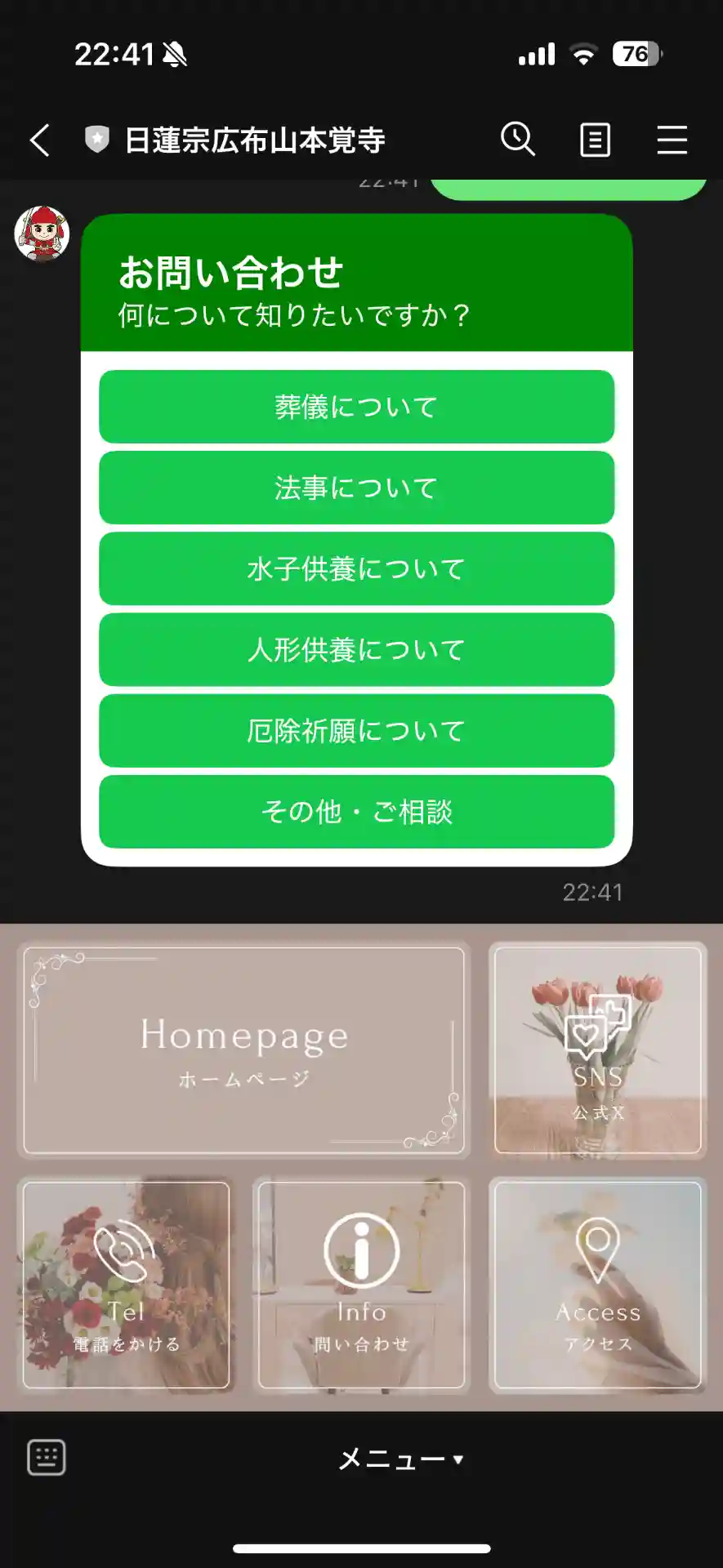723x1568 pixels.
Task: Tap 人形供養について
Action: coord(356,649)
